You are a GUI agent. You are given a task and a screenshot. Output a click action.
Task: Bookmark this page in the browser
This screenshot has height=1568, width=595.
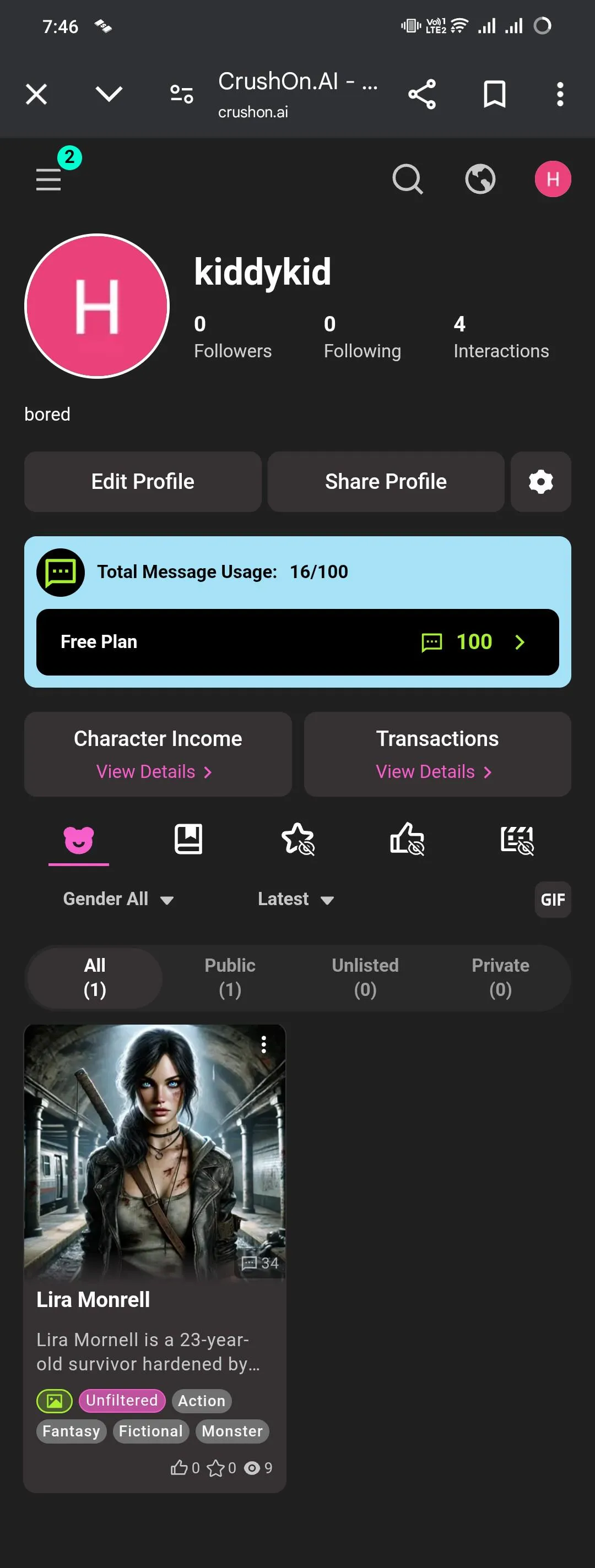click(494, 94)
